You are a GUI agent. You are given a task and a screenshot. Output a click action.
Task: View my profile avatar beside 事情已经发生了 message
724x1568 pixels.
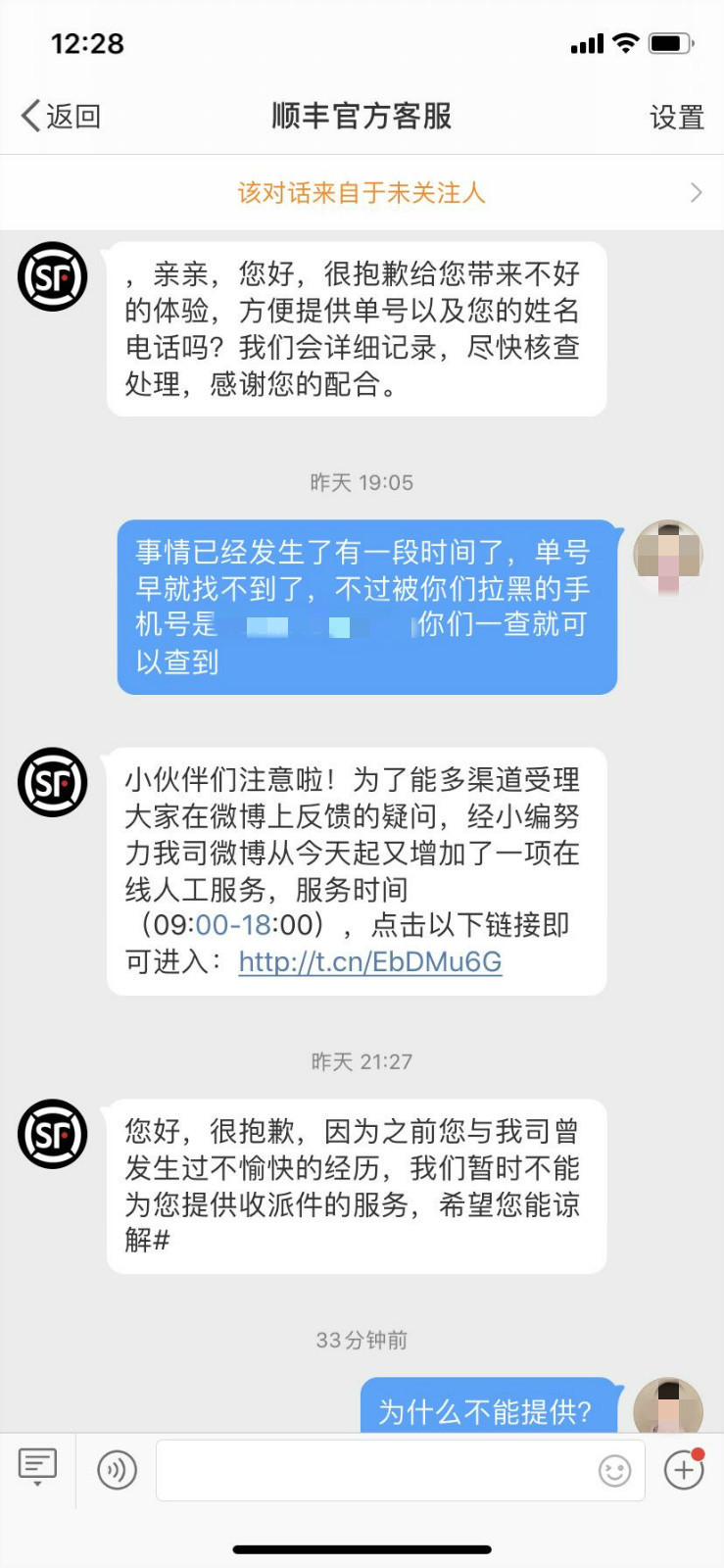coord(668,555)
